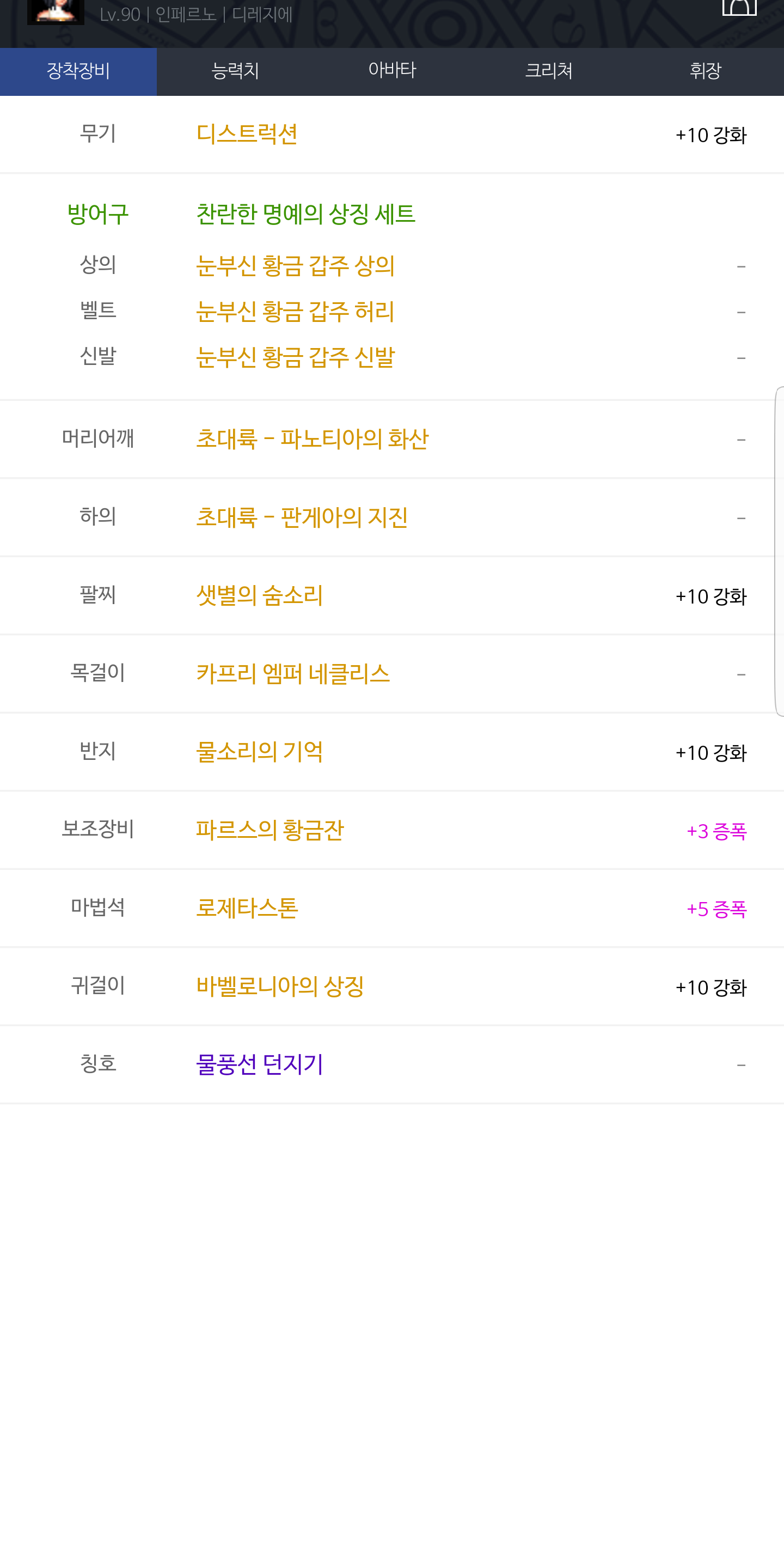Open the 찬란한 명예의 상징 세트 link
Screen dimensions: 784x1559
tap(305, 214)
